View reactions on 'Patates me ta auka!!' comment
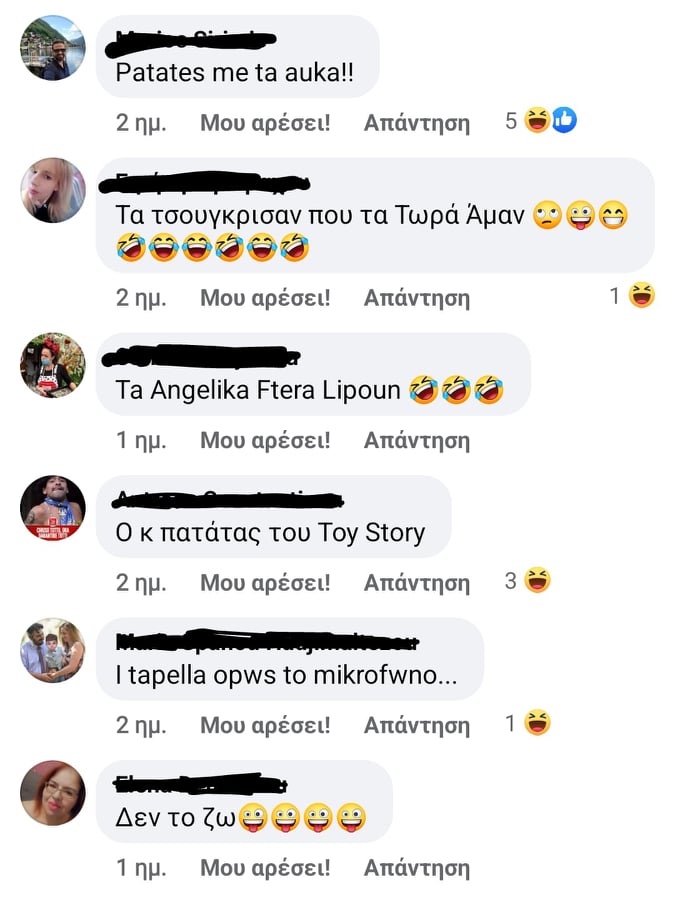This screenshot has height=898, width=675. (541, 122)
